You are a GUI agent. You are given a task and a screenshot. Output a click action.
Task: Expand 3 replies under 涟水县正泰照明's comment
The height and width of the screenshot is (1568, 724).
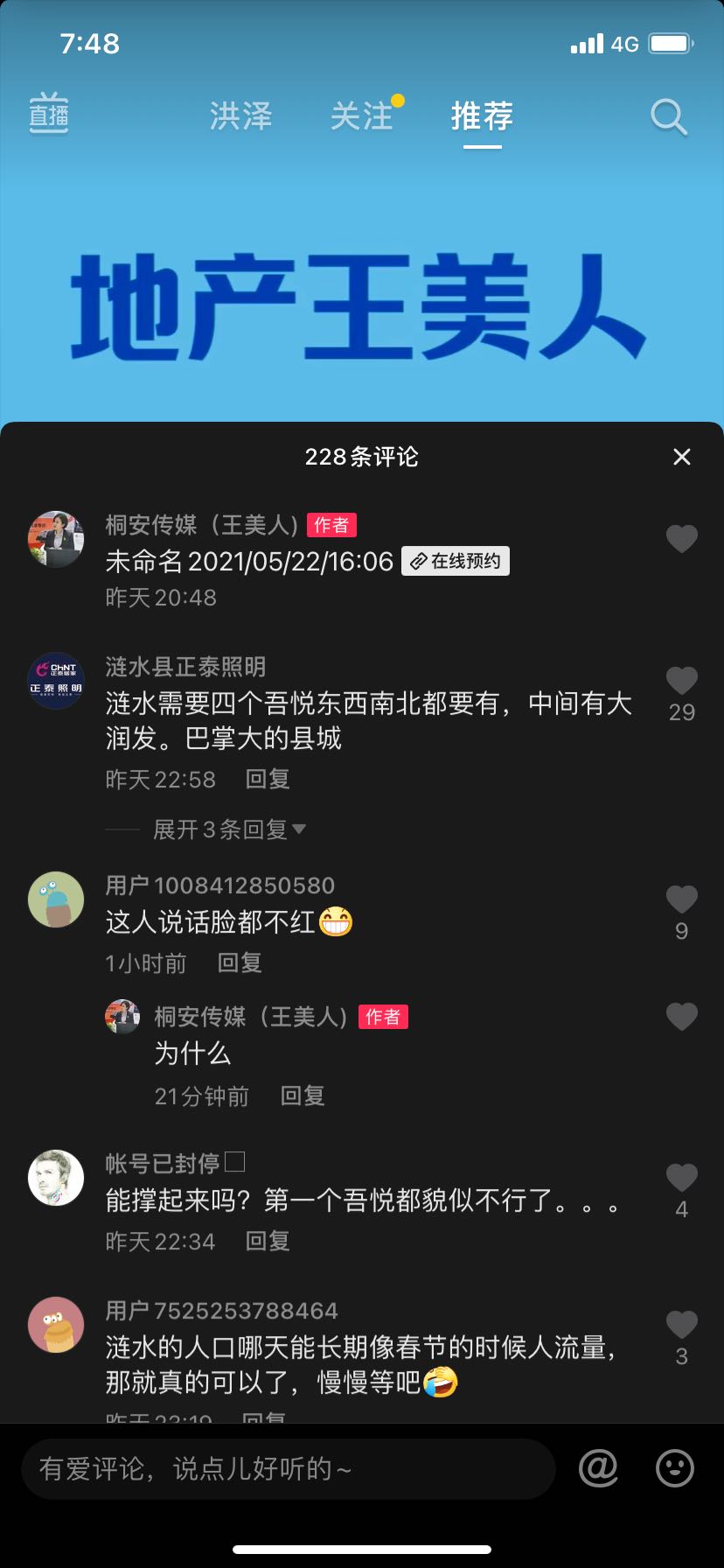[x=229, y=829]
